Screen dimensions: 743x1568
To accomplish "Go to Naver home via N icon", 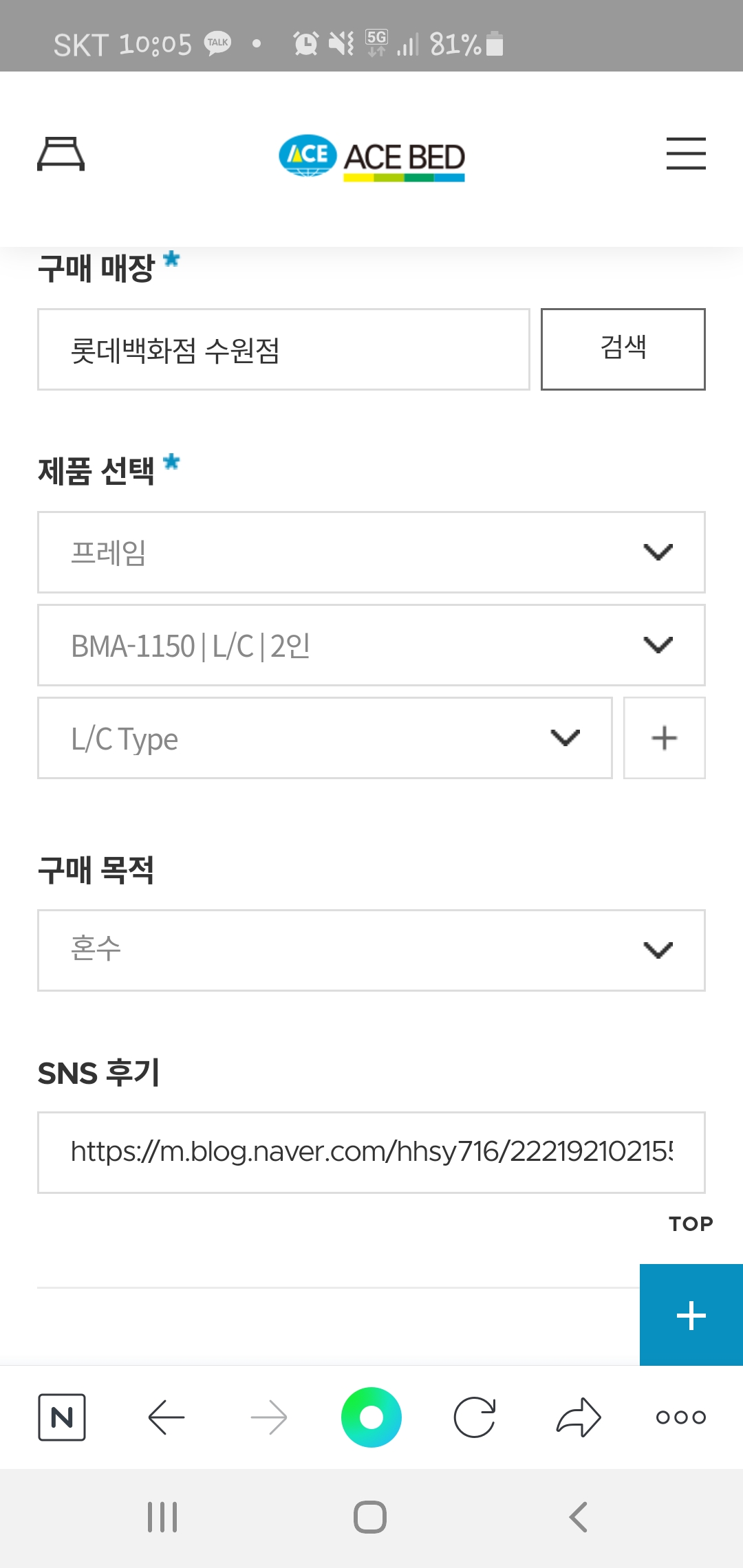I will tap(62, 1417).
